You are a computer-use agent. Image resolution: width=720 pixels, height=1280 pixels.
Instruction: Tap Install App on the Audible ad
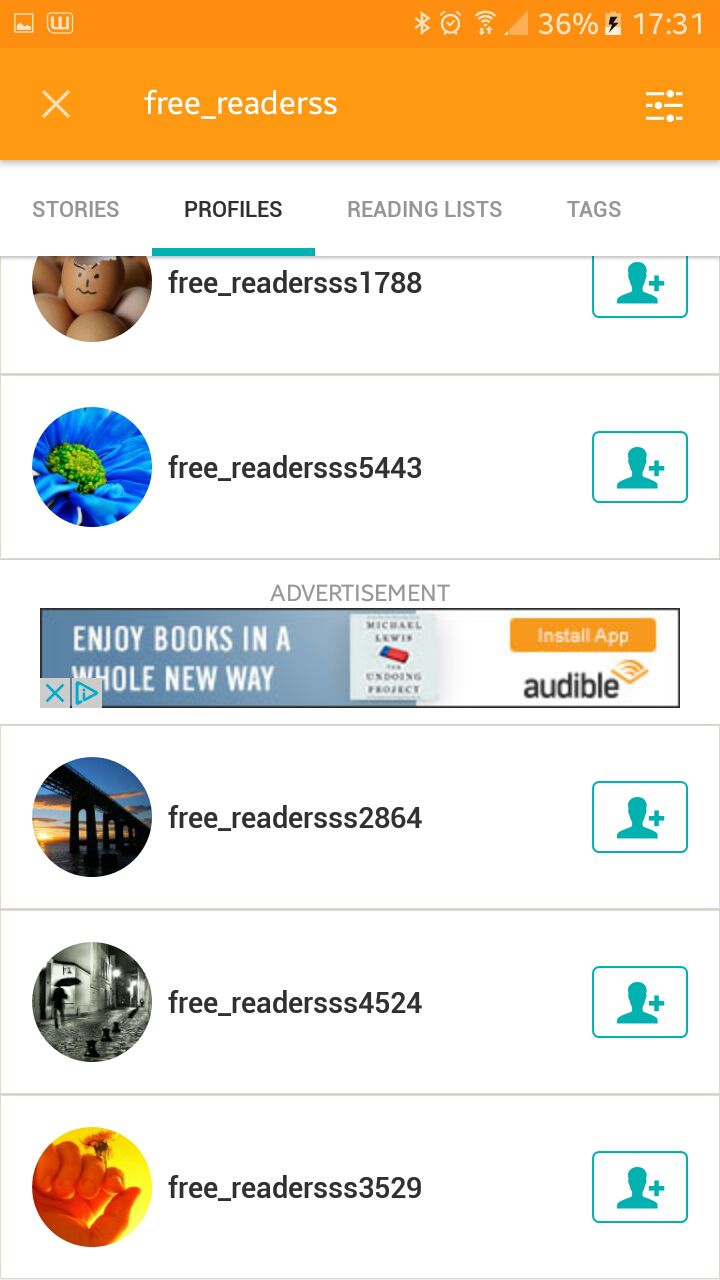point(583,635)
